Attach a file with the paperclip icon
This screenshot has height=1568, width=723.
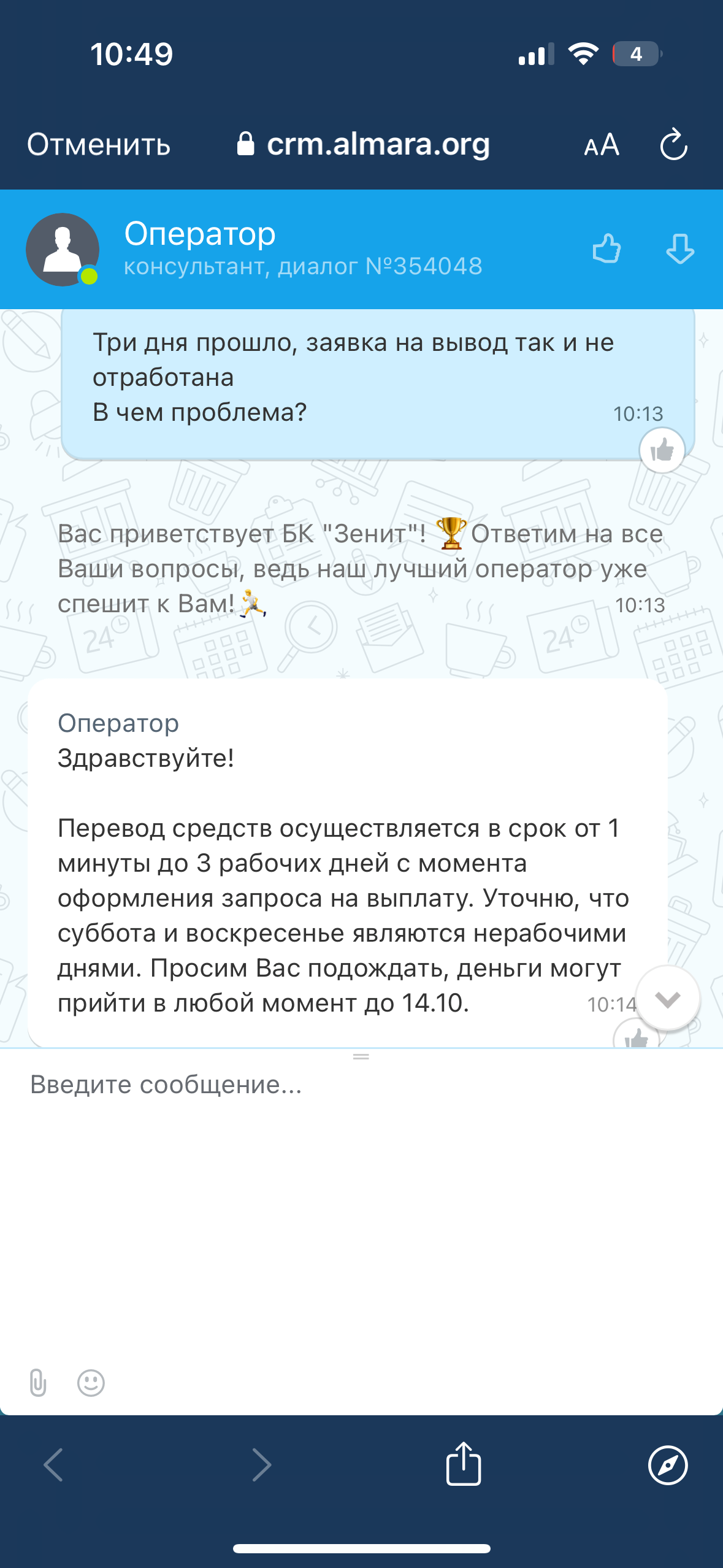pyautogui.click(x=38, y=1383)
